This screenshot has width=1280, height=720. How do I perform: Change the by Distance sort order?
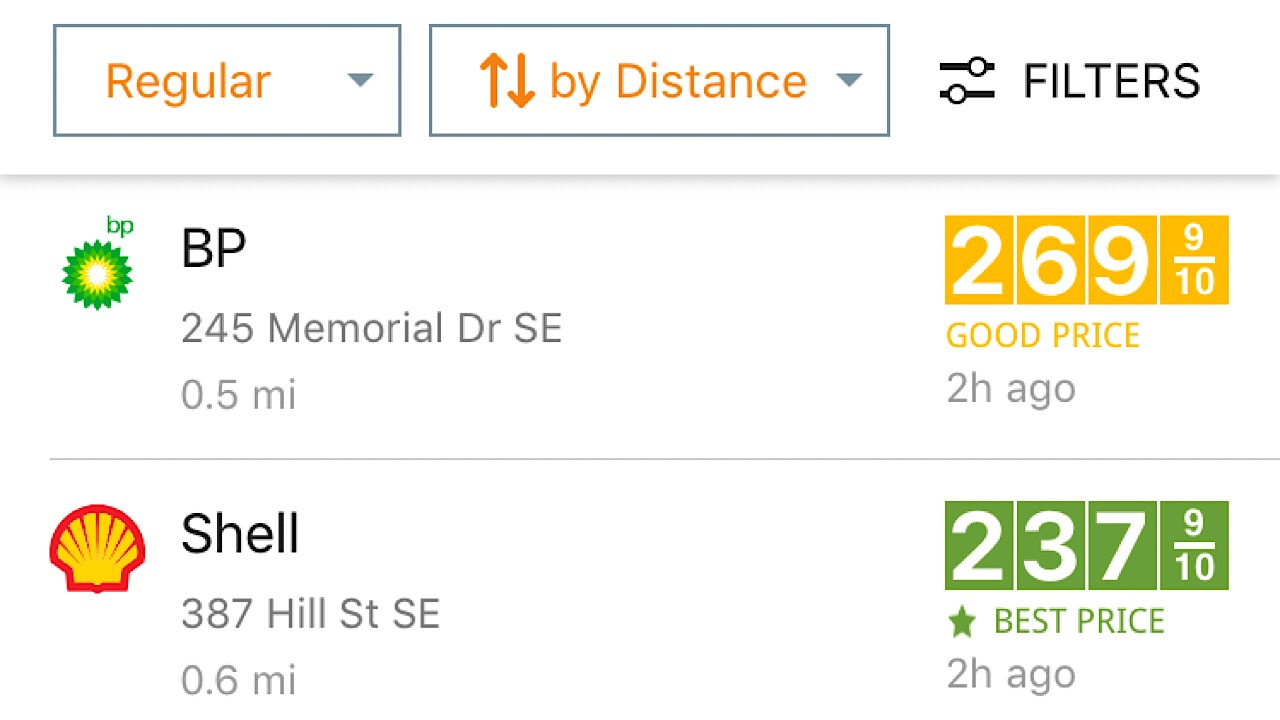coord(659,81)
